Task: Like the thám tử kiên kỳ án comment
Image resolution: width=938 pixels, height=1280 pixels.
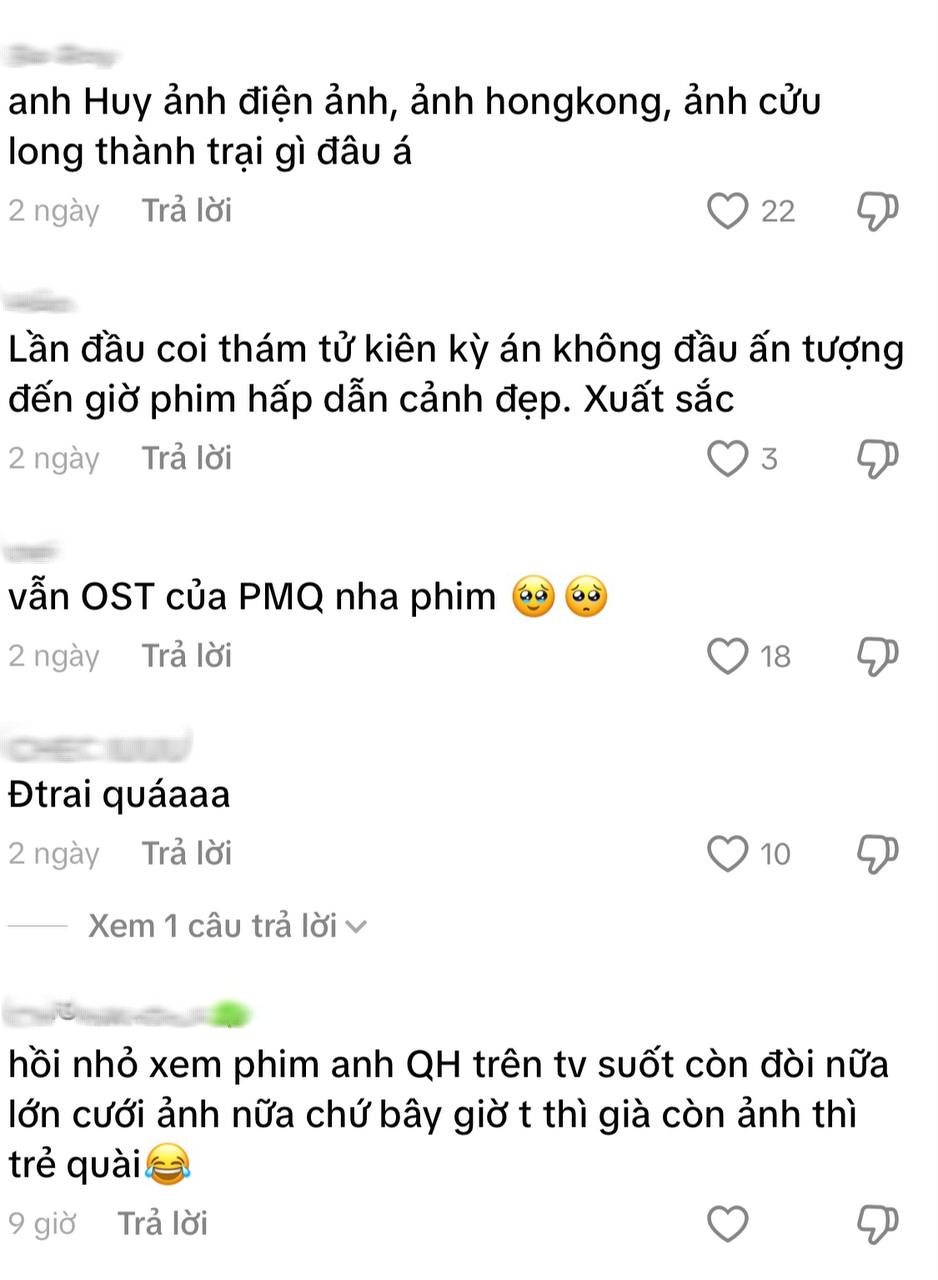Action: (727, 458)
